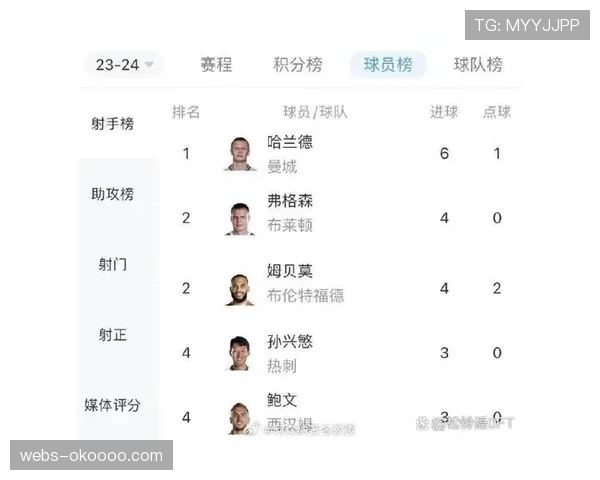Show the 射门 ranking
Image resolution: width=600 pixels, height=480 pixels.
click(113, 264)
